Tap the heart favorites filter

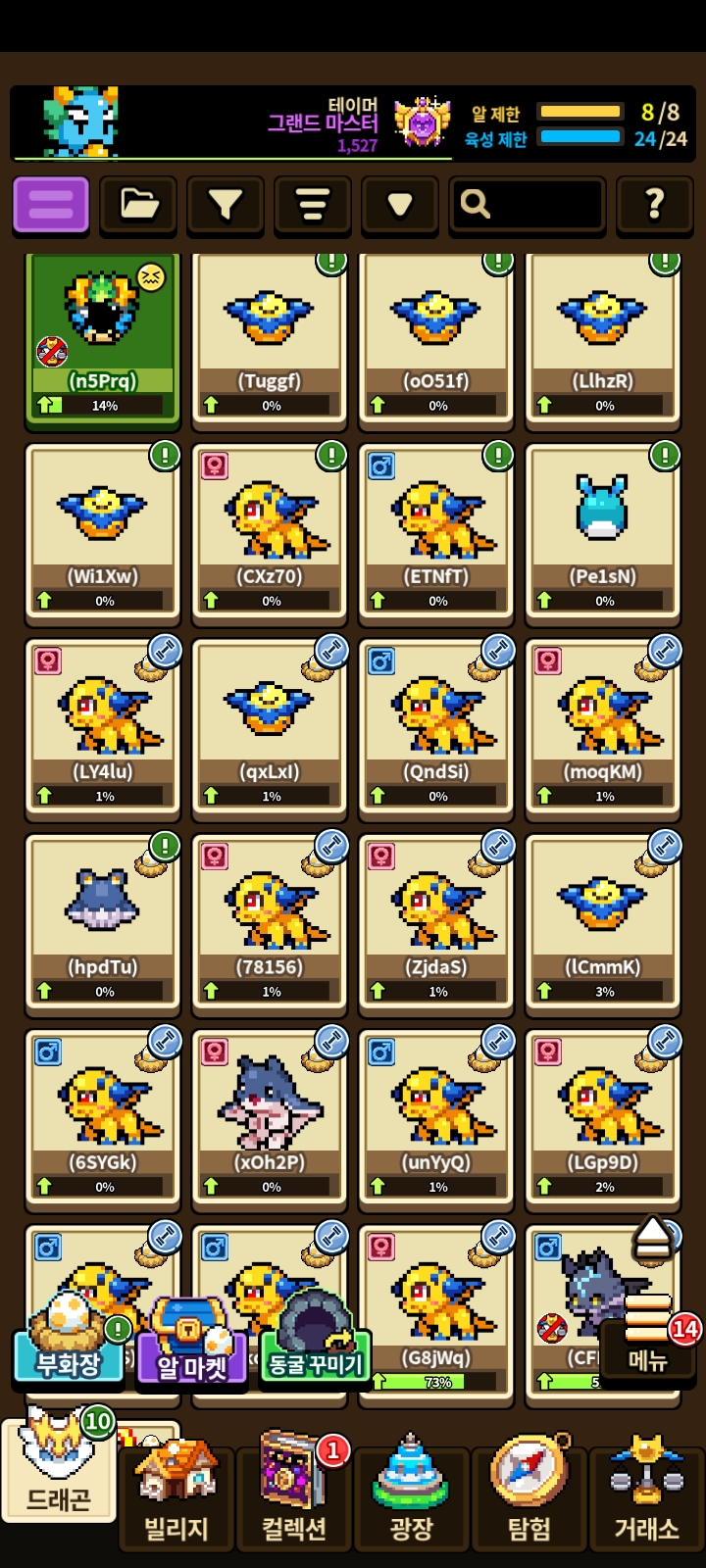(400, 205)
